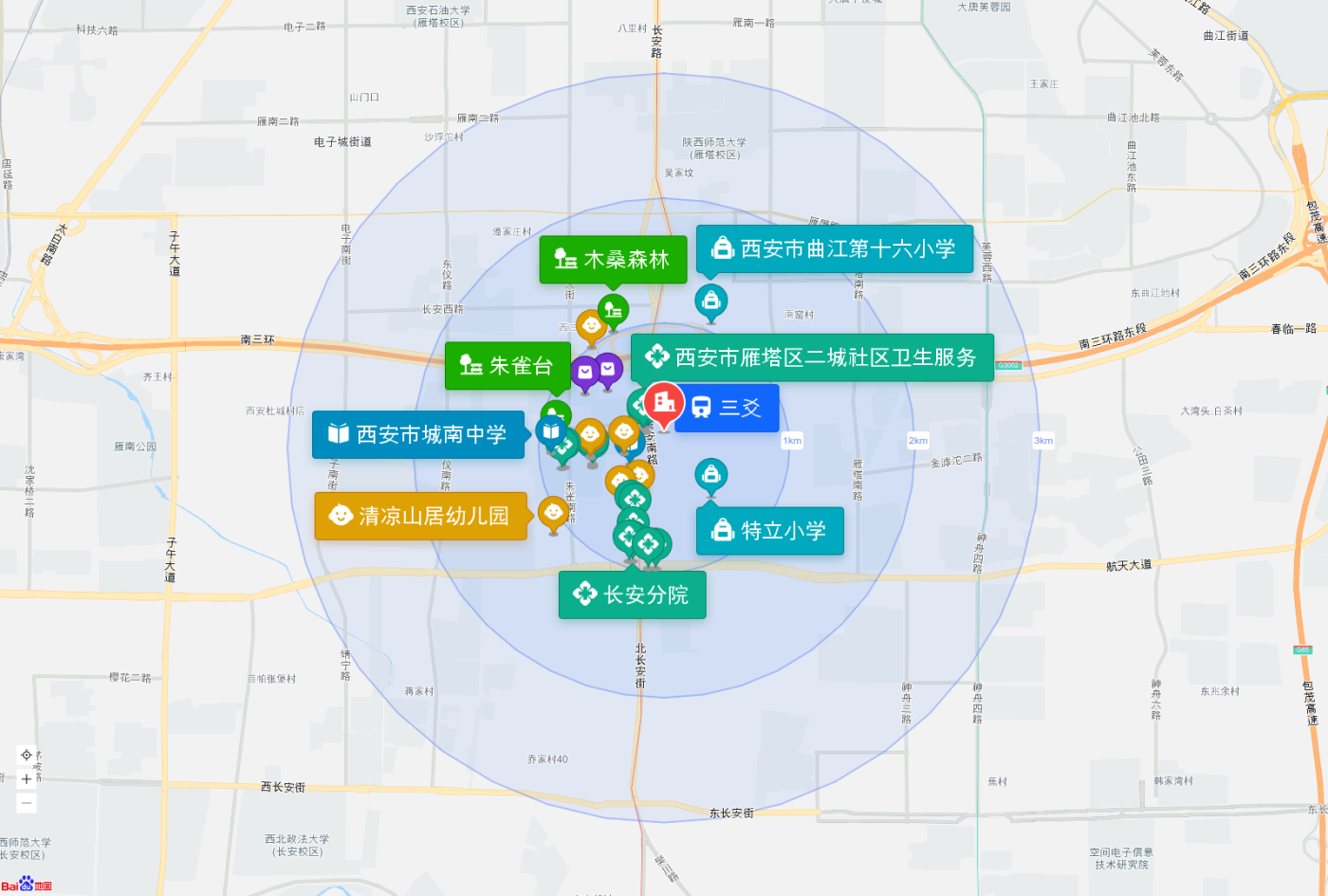View the 清凉山居幼儿园 kindergarten label

point(420,516)
